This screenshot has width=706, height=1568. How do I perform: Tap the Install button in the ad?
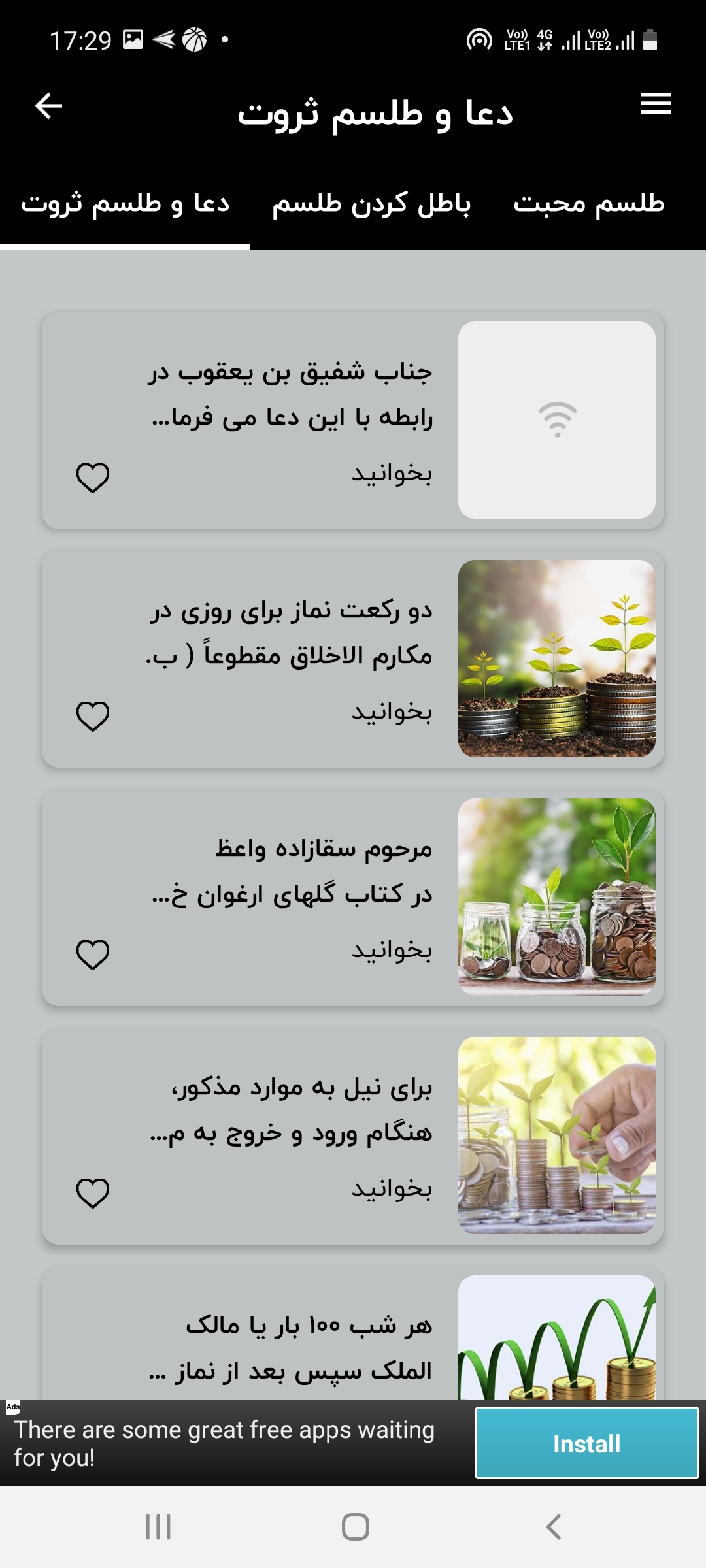[x=586, y=1443]
